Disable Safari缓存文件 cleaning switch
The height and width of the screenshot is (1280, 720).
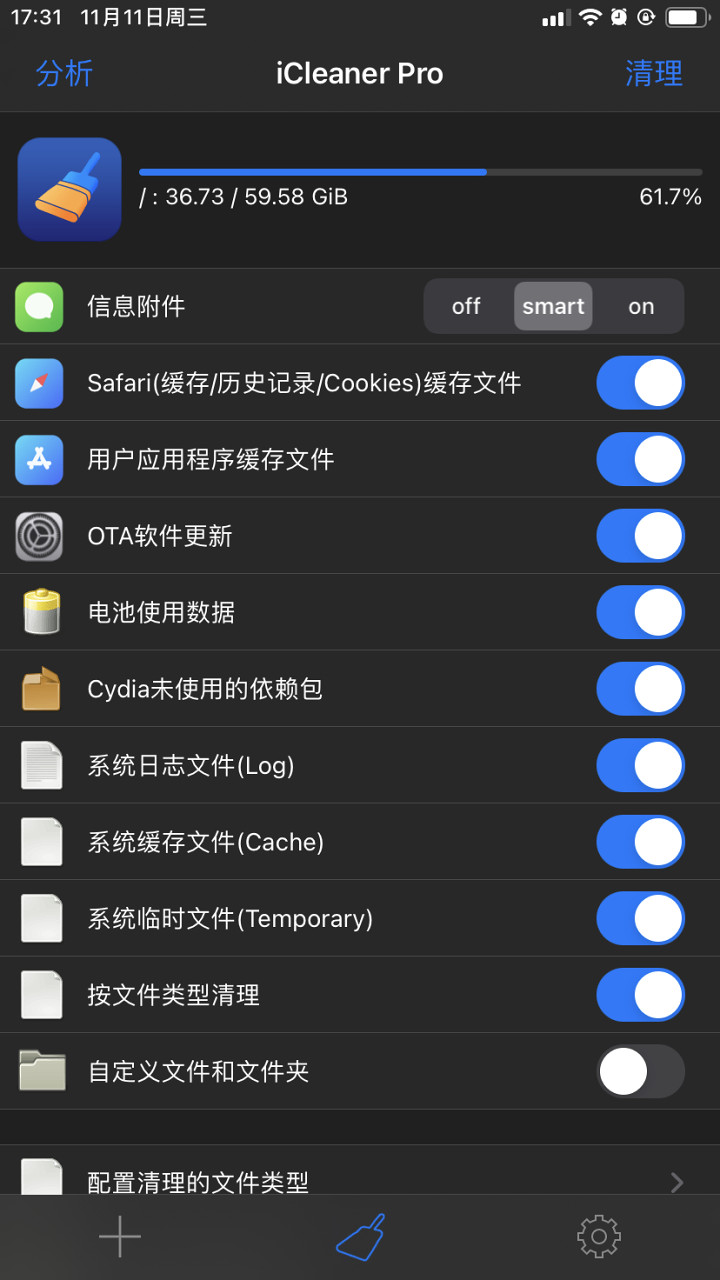point(640,383)
